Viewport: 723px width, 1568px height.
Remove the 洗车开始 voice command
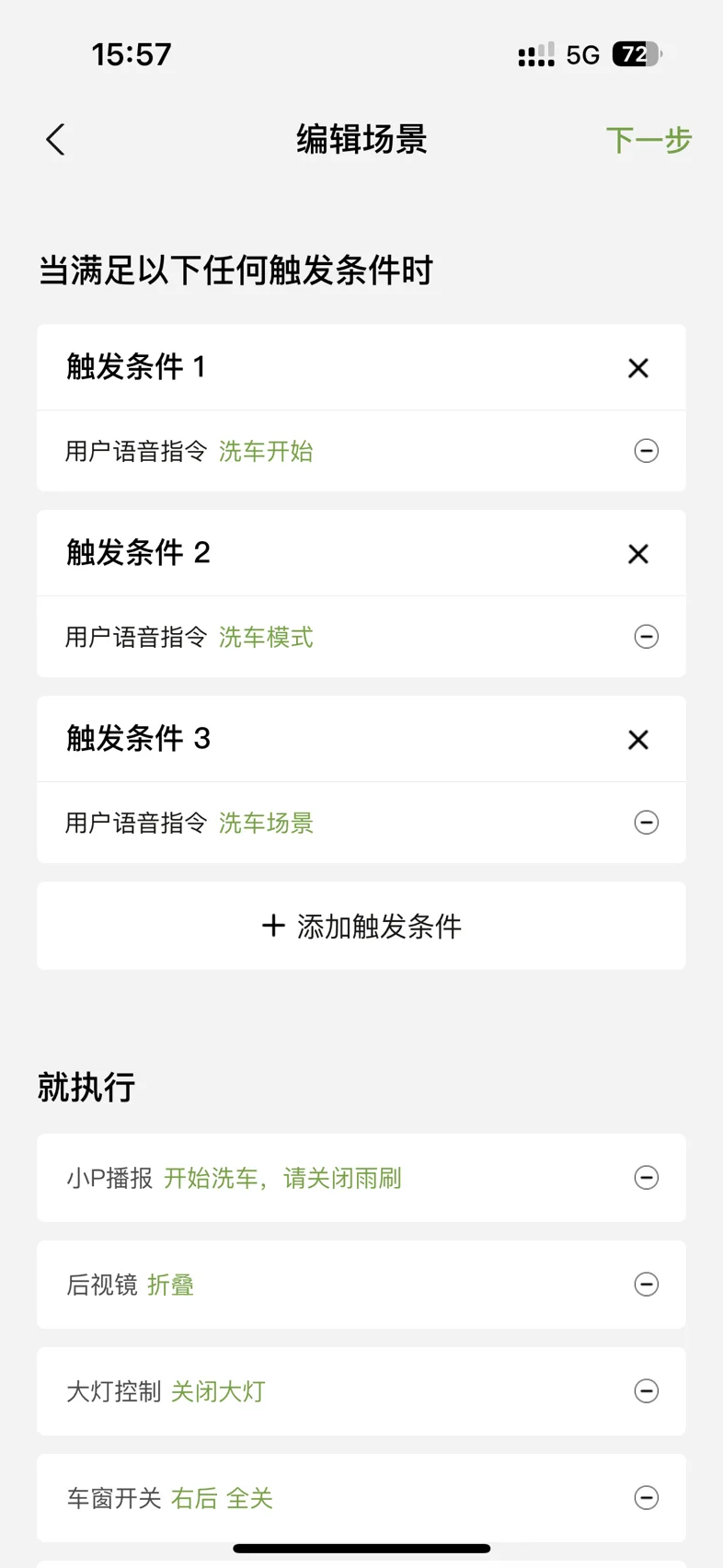coord(647,451)
